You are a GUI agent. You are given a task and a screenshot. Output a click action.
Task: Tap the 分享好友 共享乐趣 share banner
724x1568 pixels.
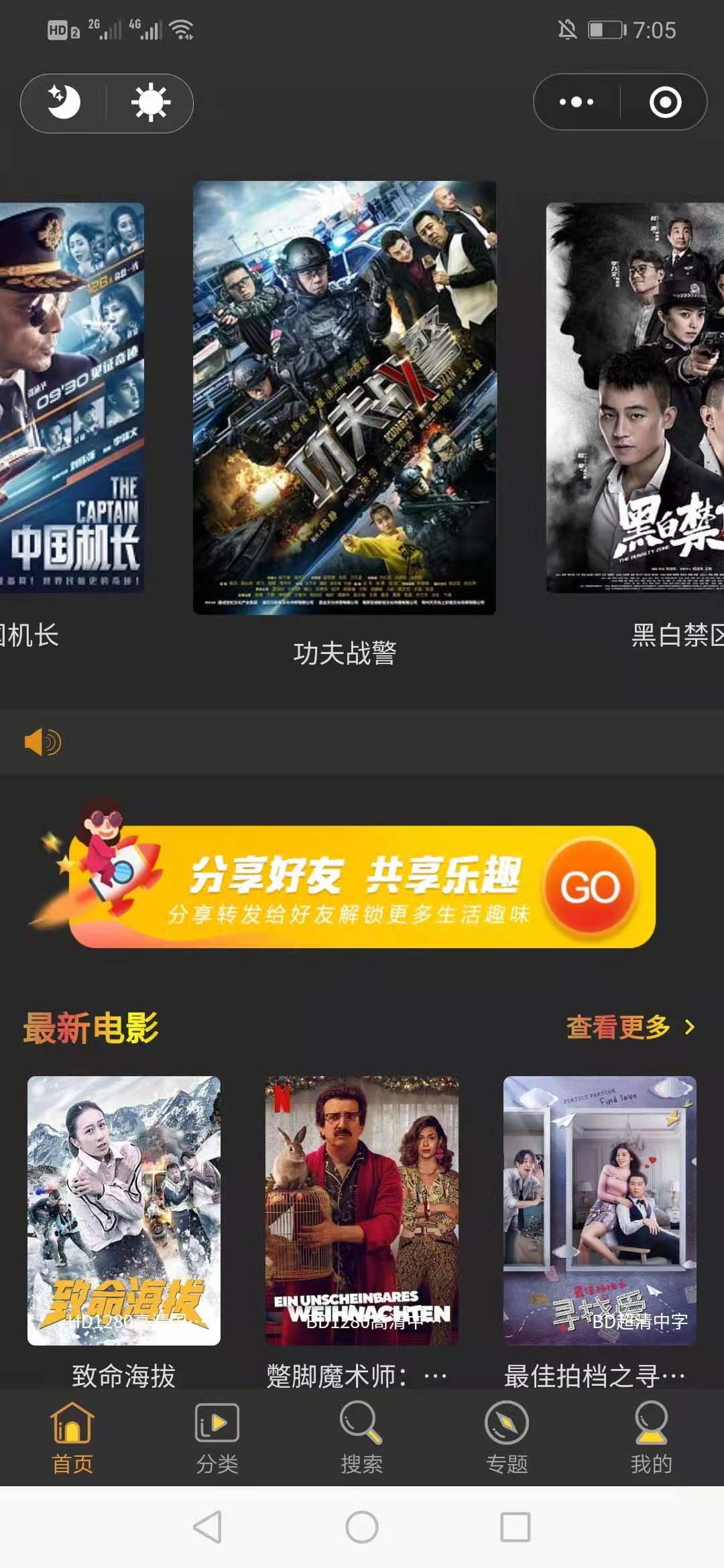[362, 887]
